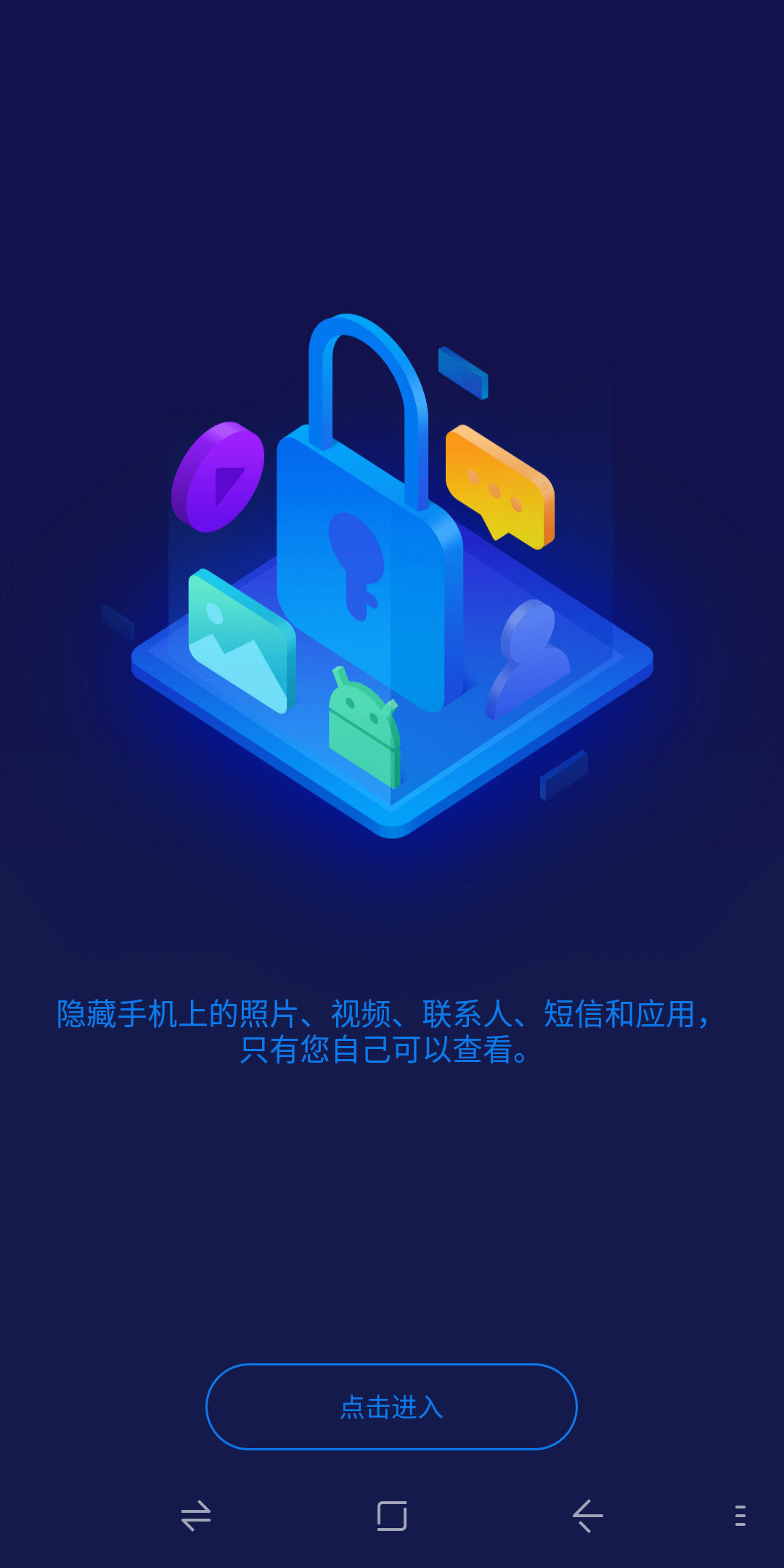Tap the switch arrows navigation icon
The width and height of the screenshot is (784, 1568).
196,1516
